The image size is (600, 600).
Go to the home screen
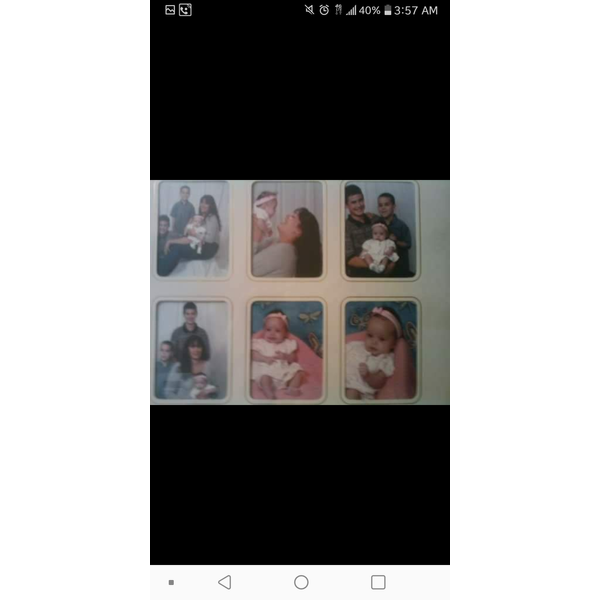[301, 582]
